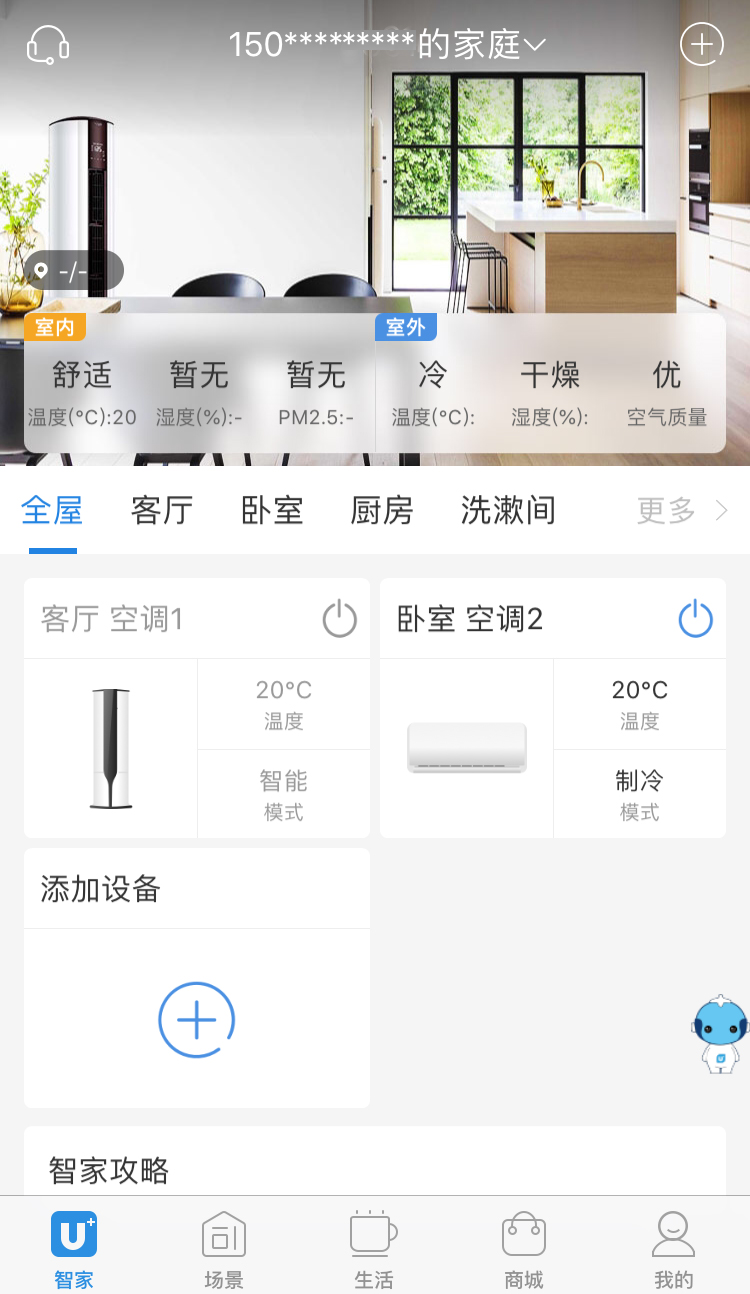Open the 我的 (My) profile icon
This screenshot has width=750, height=1294.
tap(674, 1232)
